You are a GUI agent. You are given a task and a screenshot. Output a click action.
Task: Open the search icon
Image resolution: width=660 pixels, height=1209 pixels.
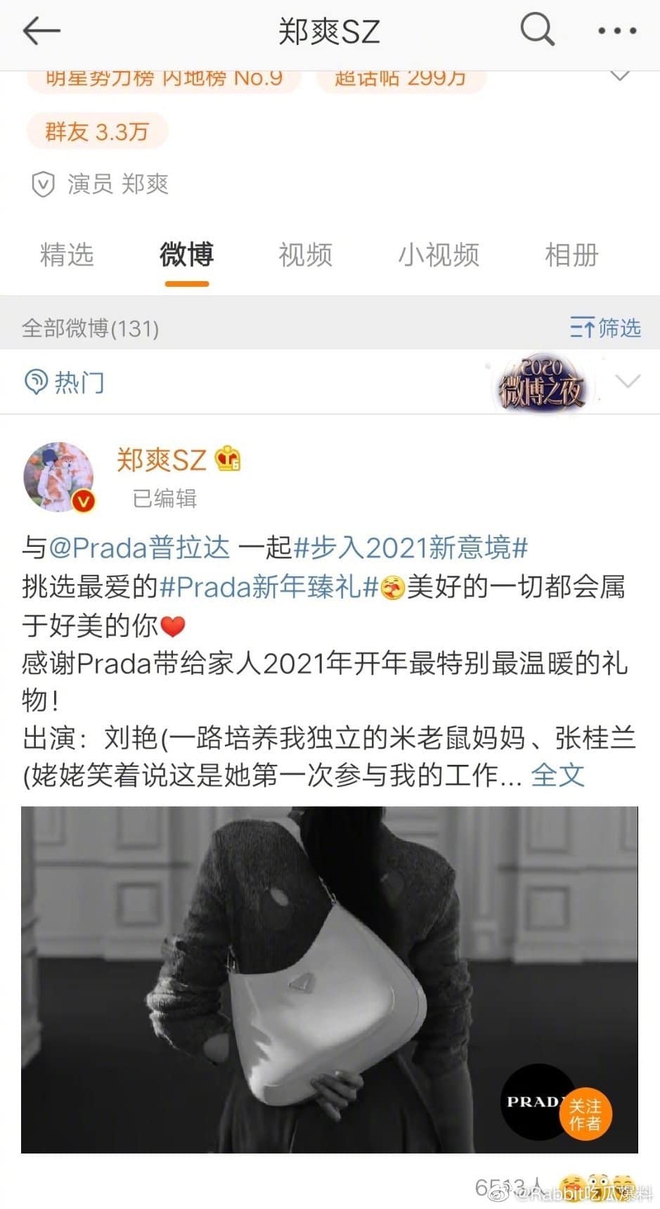(x=537, y=31)
